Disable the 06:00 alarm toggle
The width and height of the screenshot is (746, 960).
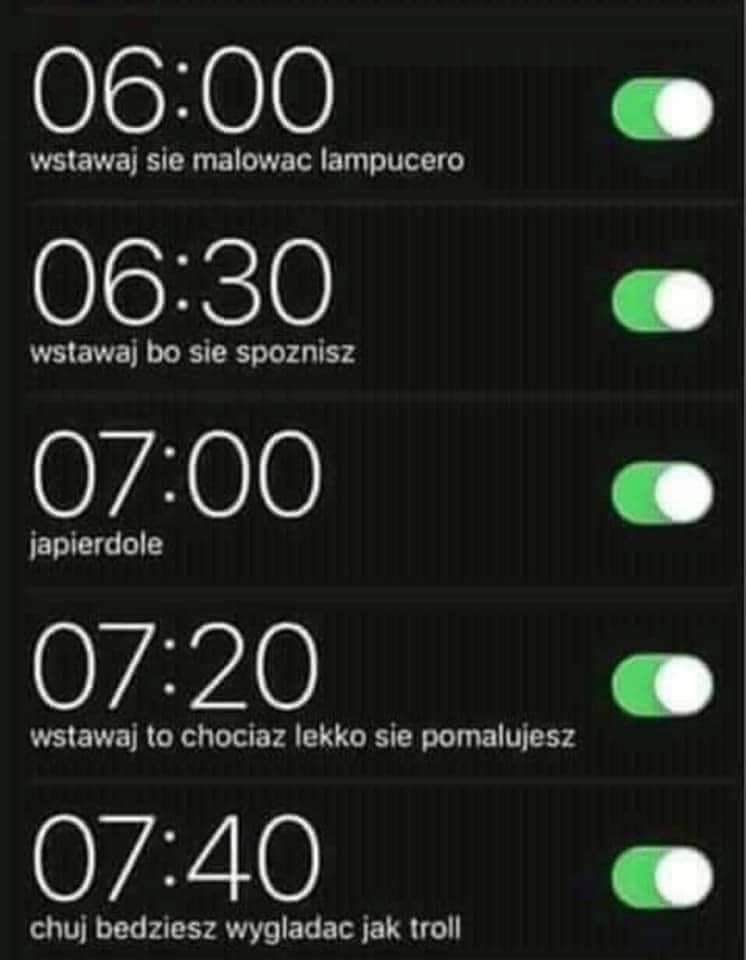(662, 110)
